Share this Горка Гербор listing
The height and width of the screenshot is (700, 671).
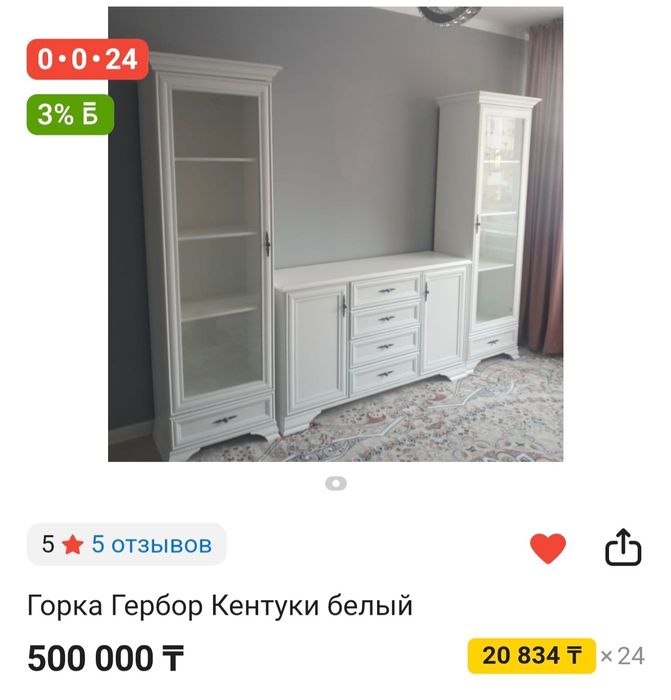tap(622, 547)
